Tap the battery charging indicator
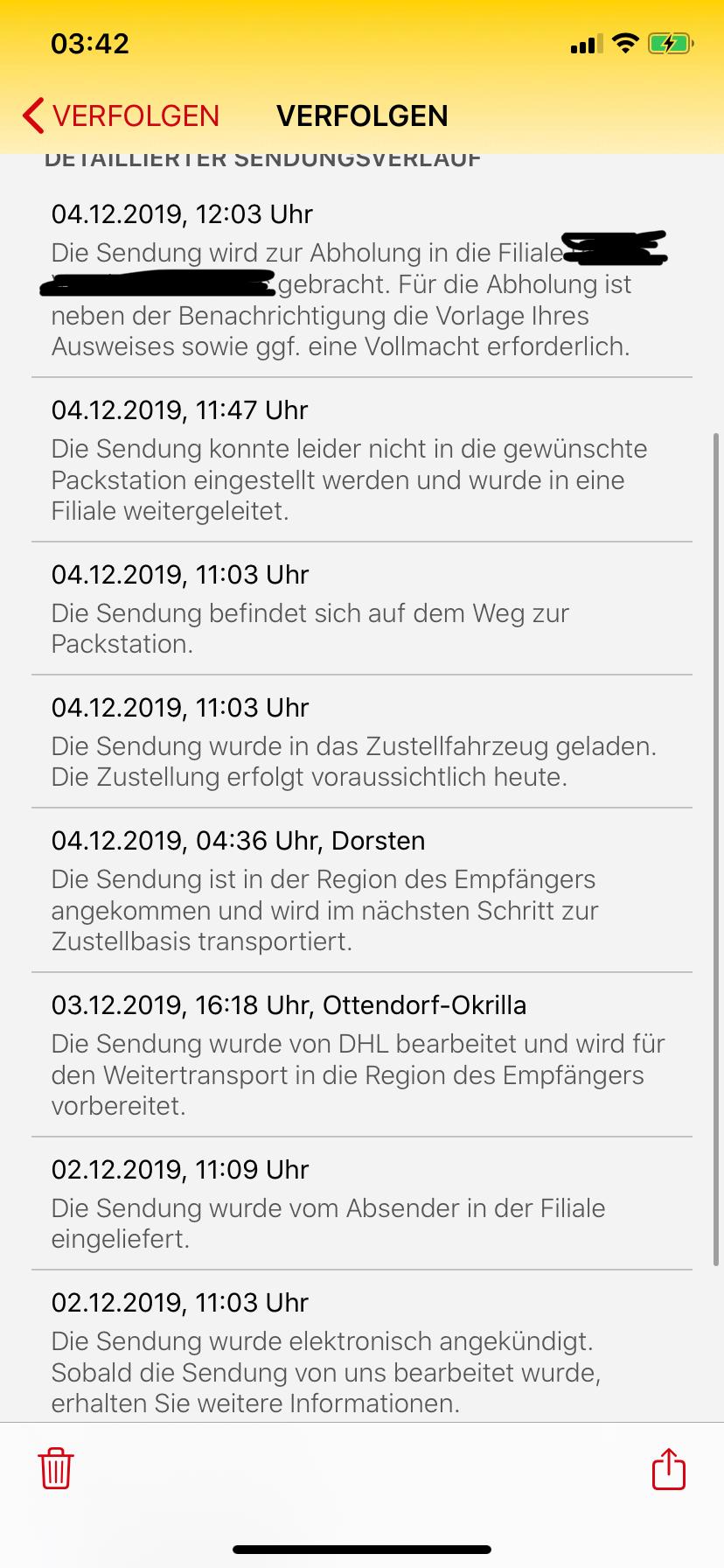This screenshot has height=1568, width=724. pos(669,43)
